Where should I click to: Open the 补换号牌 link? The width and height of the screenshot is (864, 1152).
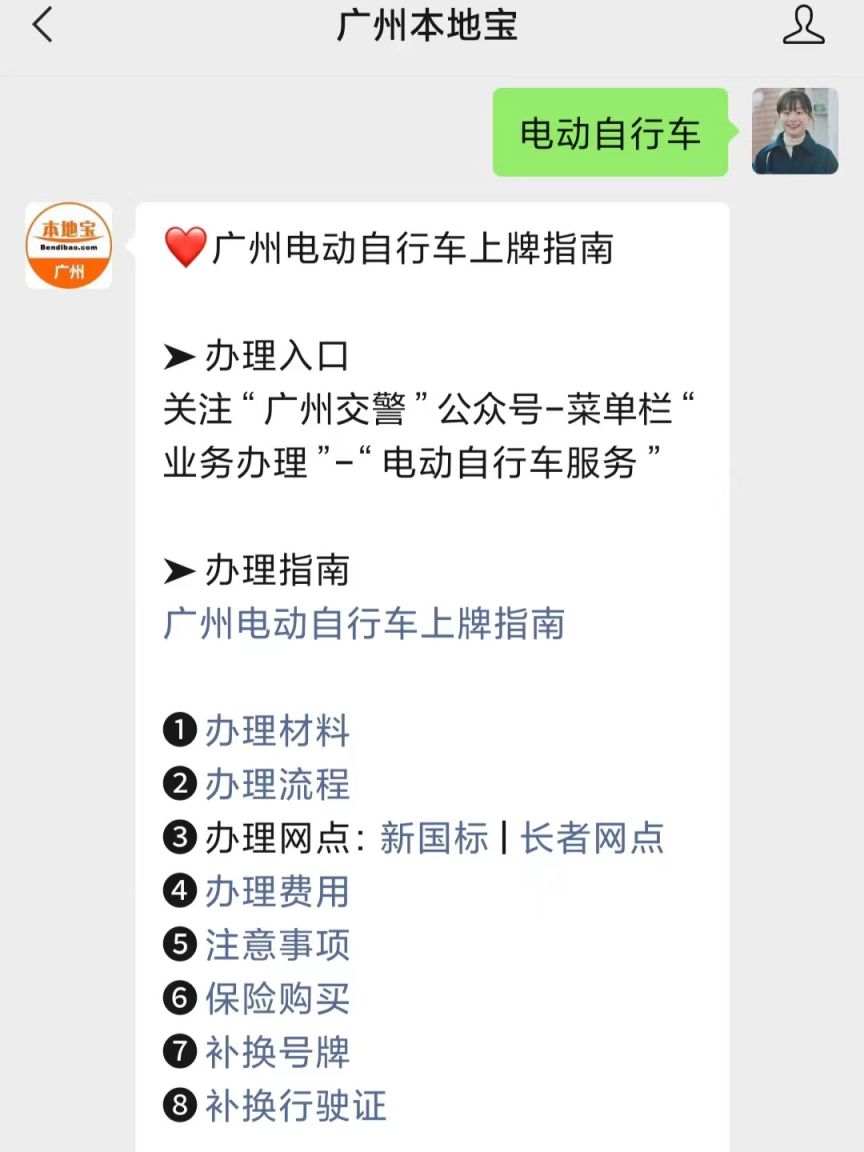(277, 1052)
